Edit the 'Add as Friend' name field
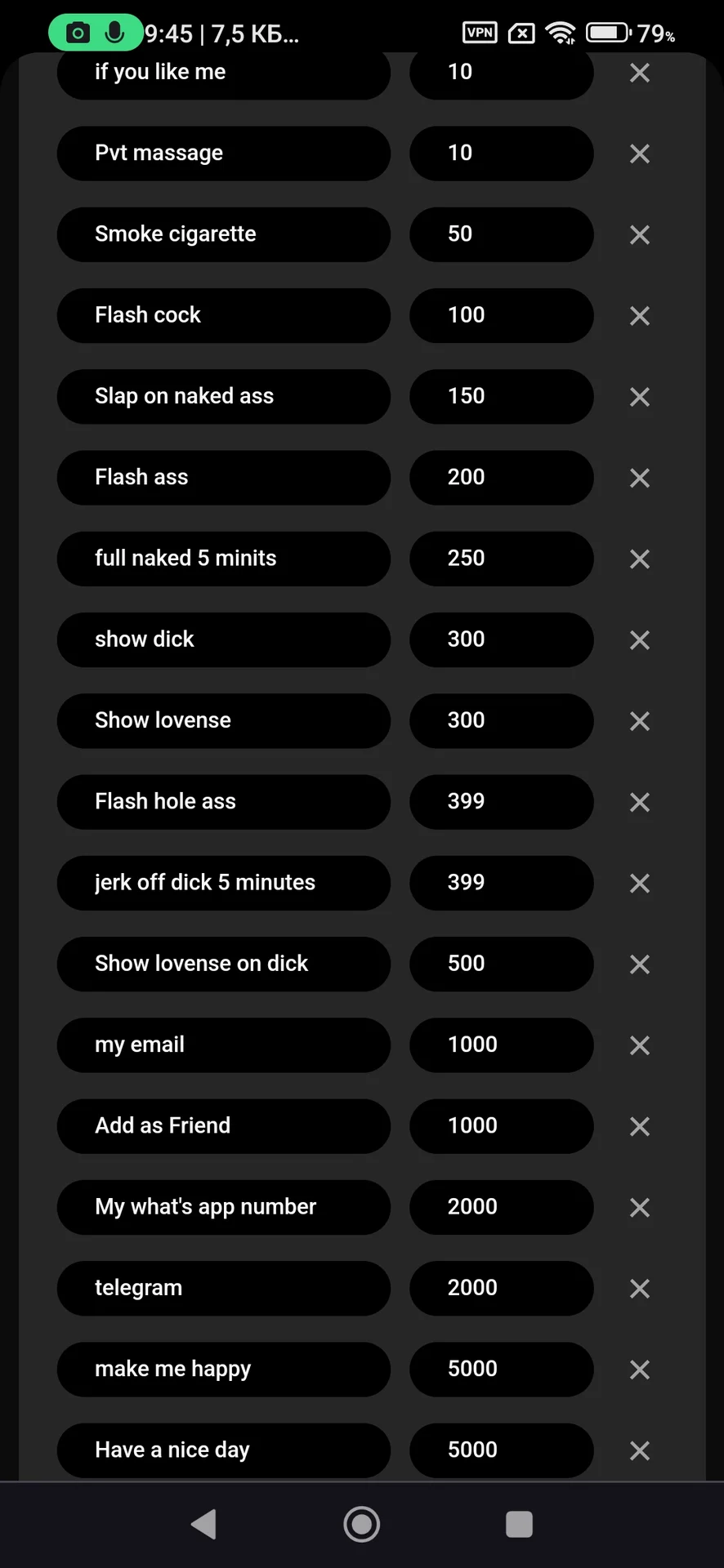The image size is (724, 1568). (x=223, y=1125)
